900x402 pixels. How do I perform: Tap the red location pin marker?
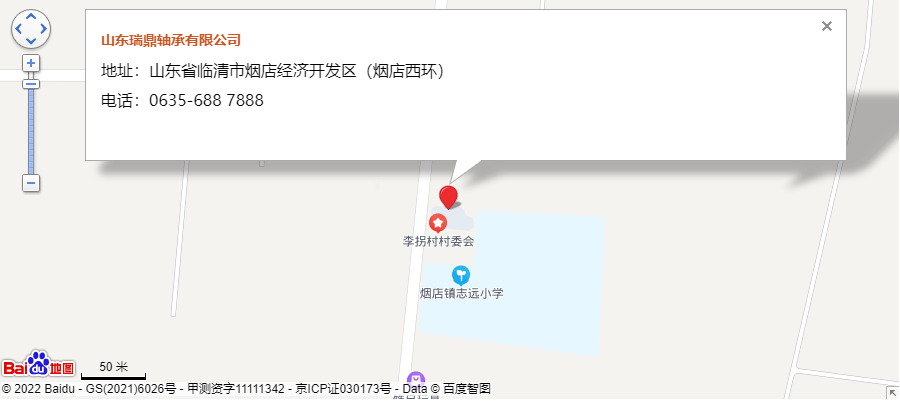tap(449, 195)
